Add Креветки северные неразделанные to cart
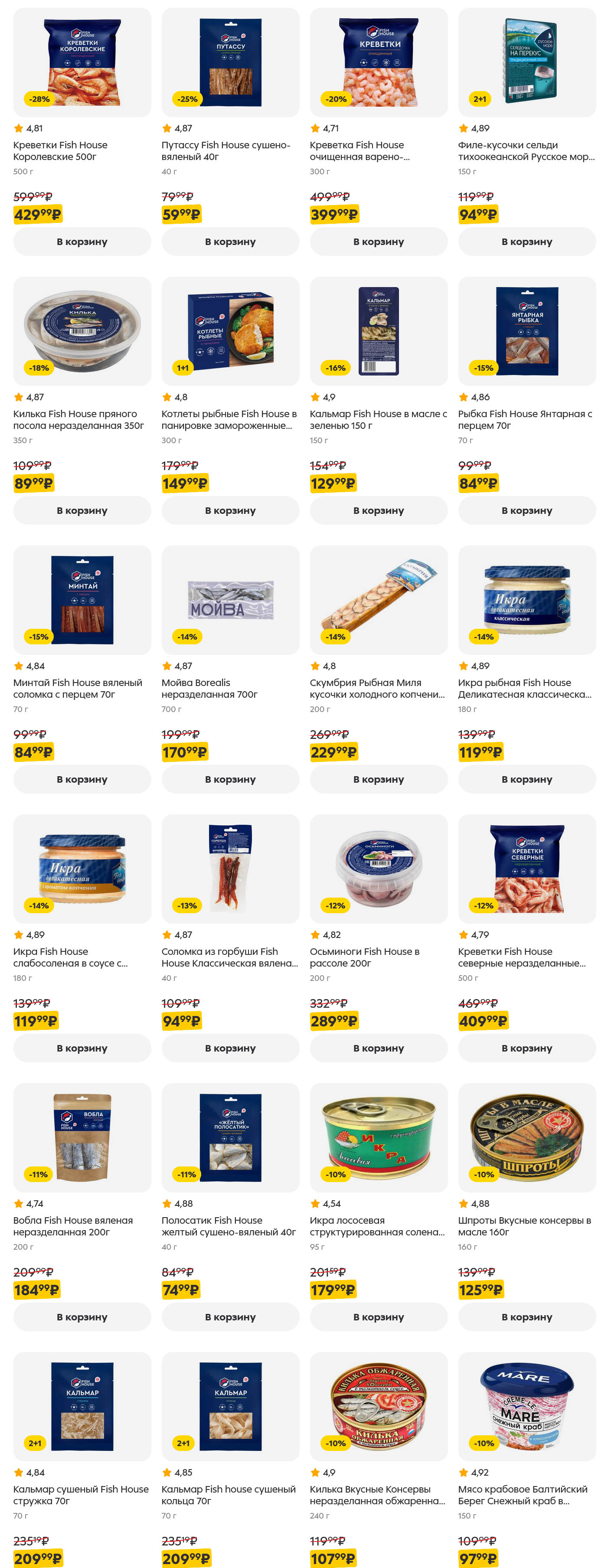This screenshot has width=608, height=1568. [526, 1048]
